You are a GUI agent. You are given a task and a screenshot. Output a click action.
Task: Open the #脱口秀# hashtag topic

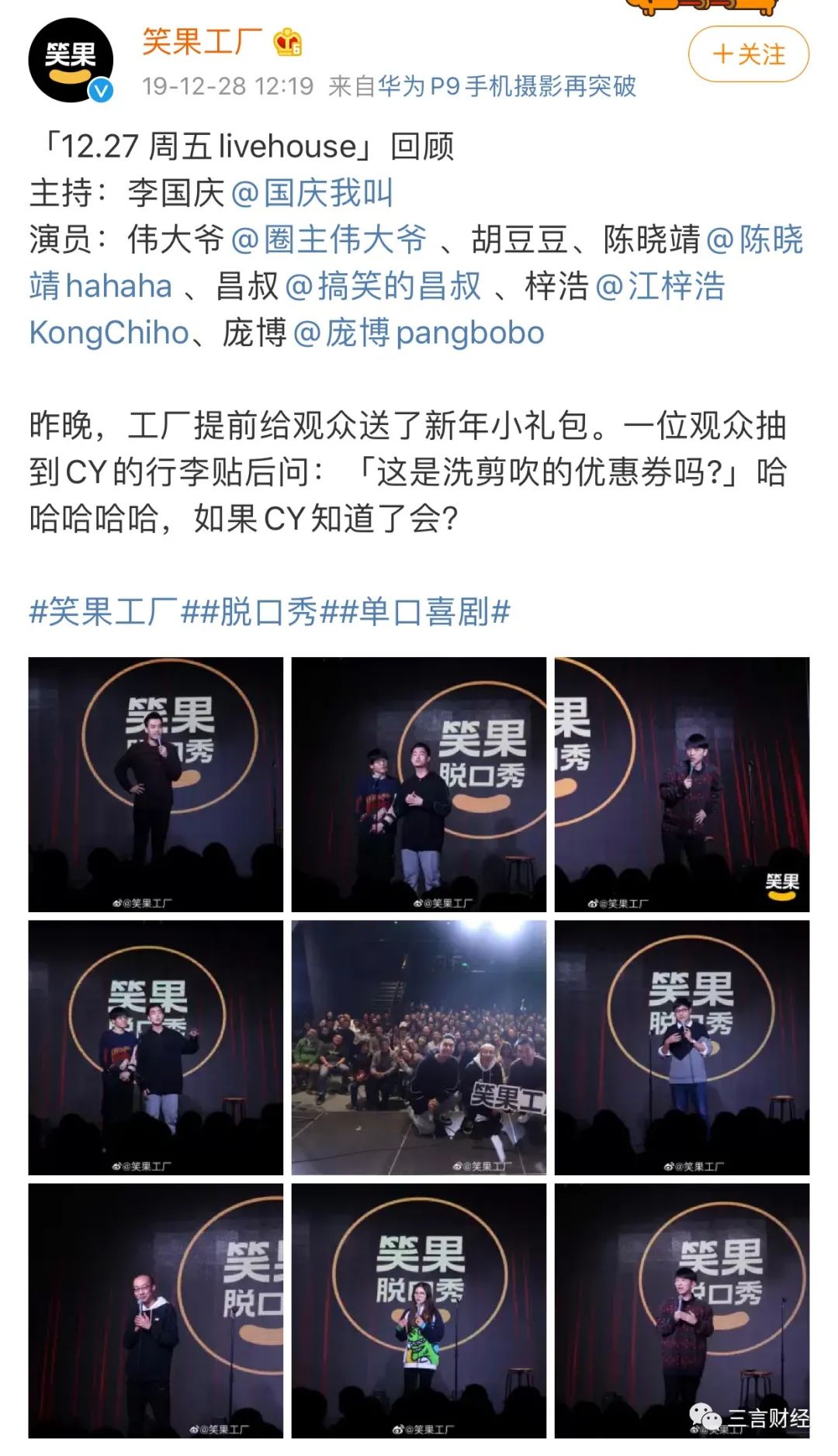point(268,612)
